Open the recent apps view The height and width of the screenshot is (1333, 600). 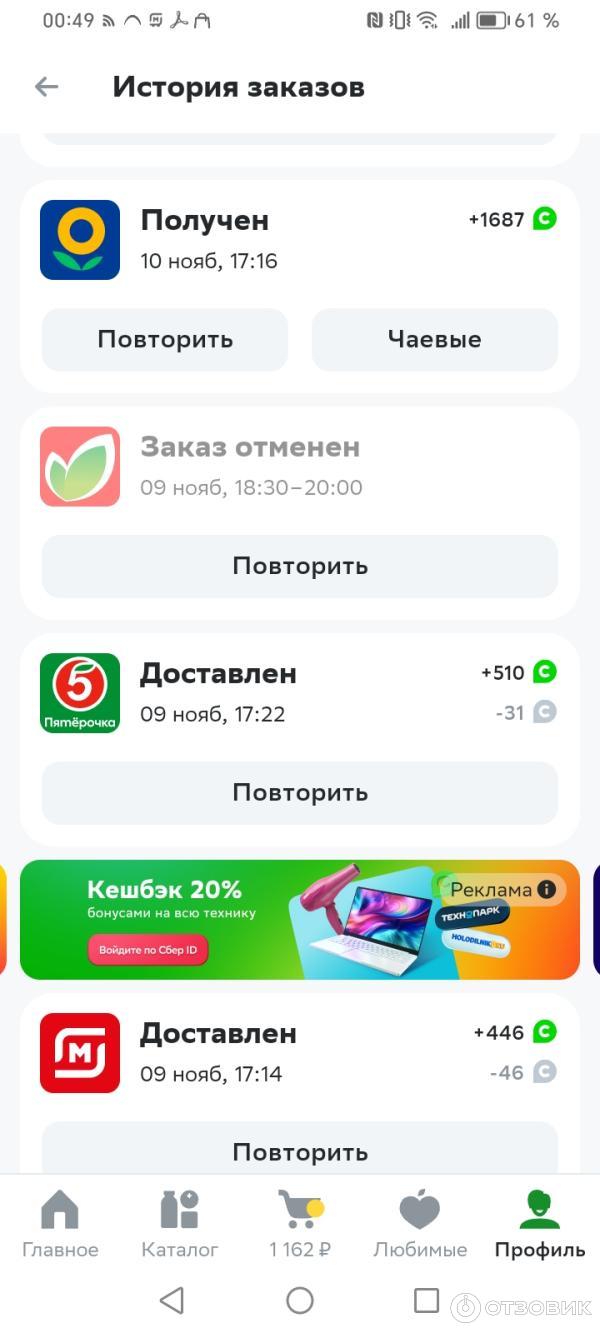click(427, 1300)
